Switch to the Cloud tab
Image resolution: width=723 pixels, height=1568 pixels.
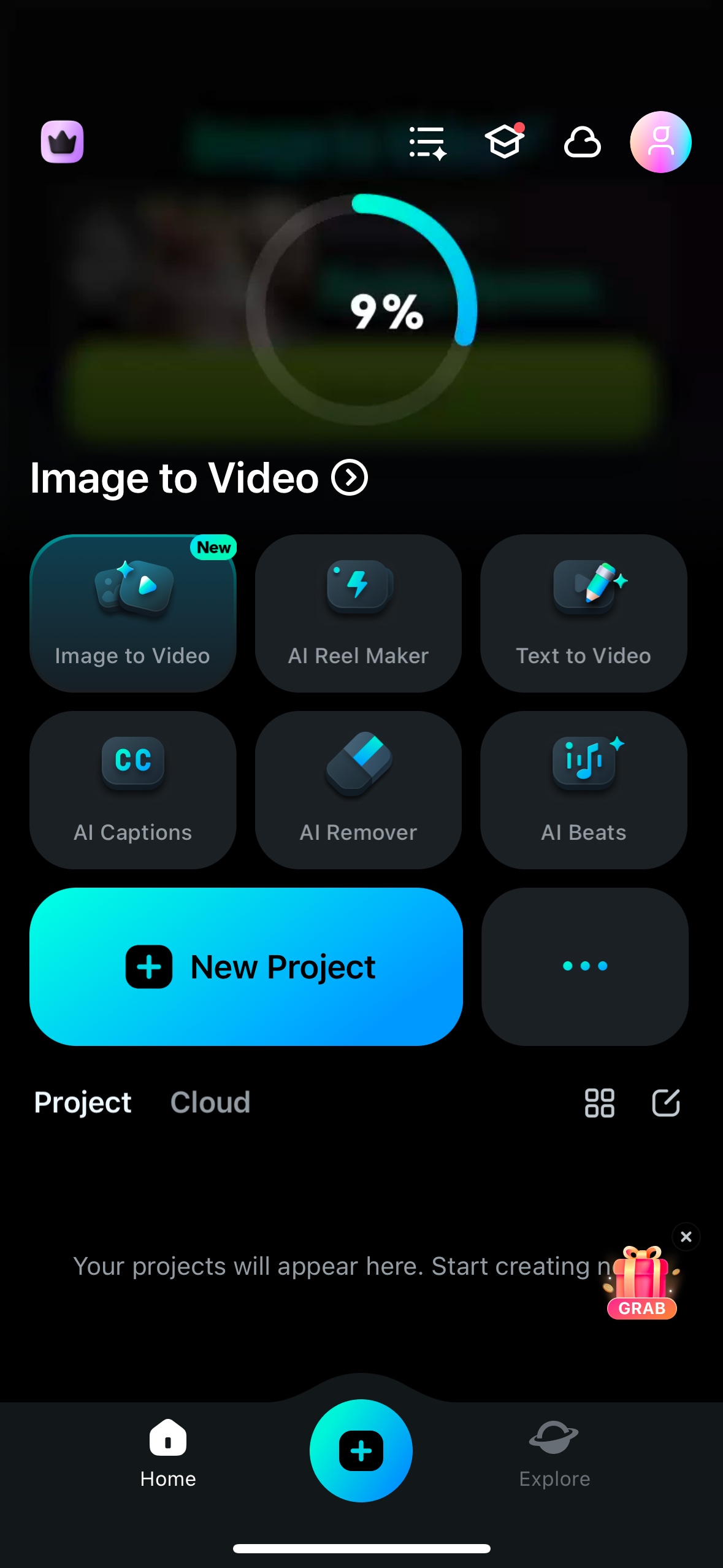210,1102
